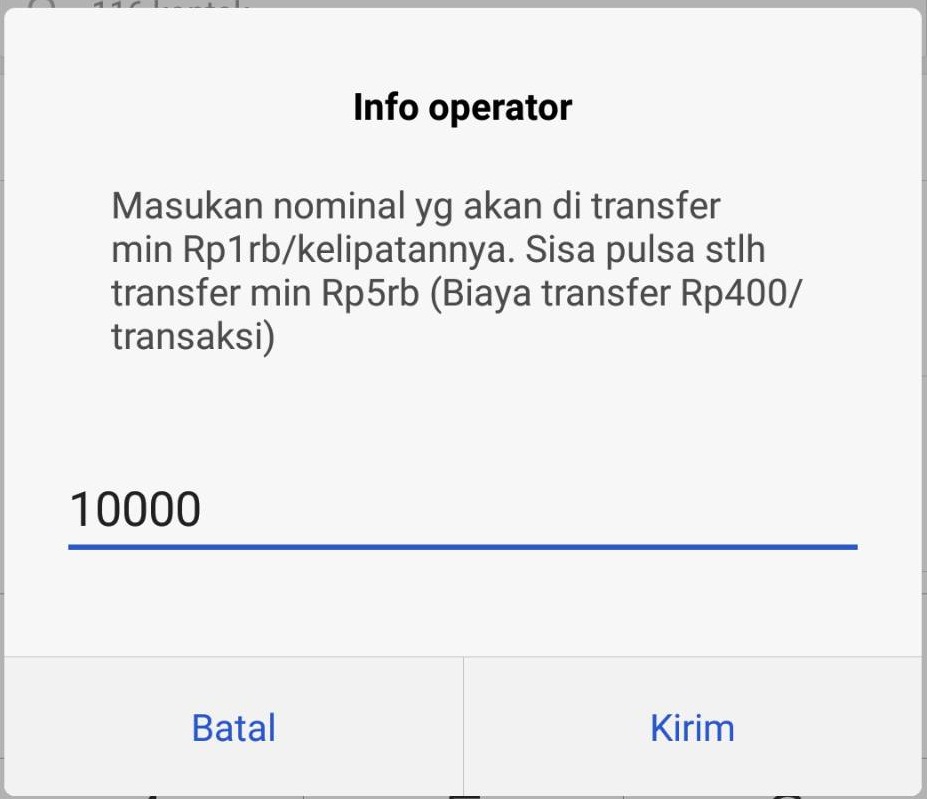Send the transfer with Kirim
Image resolution: width=927 pixels, height=799 pixels.
(692, 727)
